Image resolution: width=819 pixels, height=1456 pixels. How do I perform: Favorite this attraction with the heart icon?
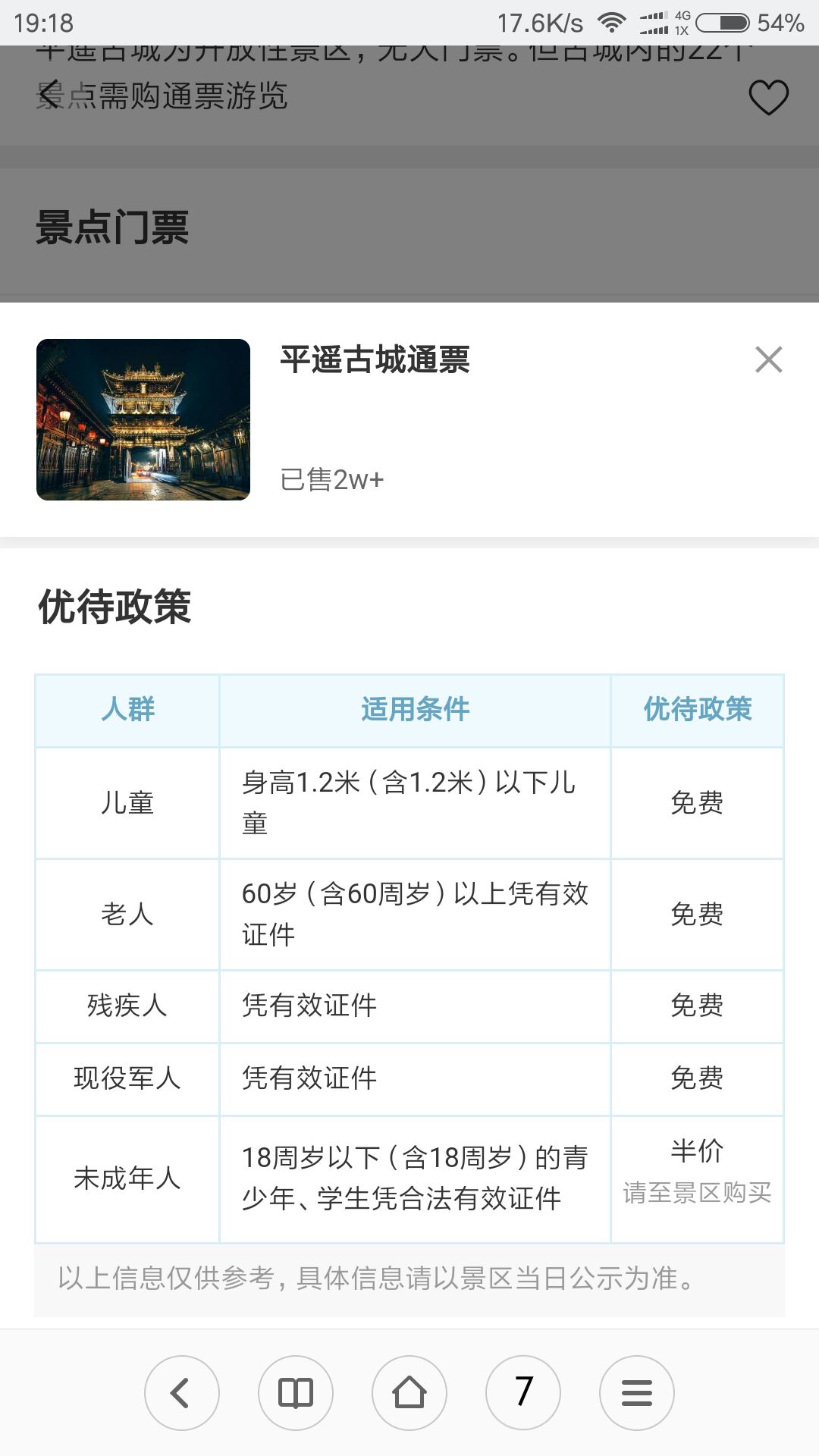pyautogui.click(x=768, y=97)
